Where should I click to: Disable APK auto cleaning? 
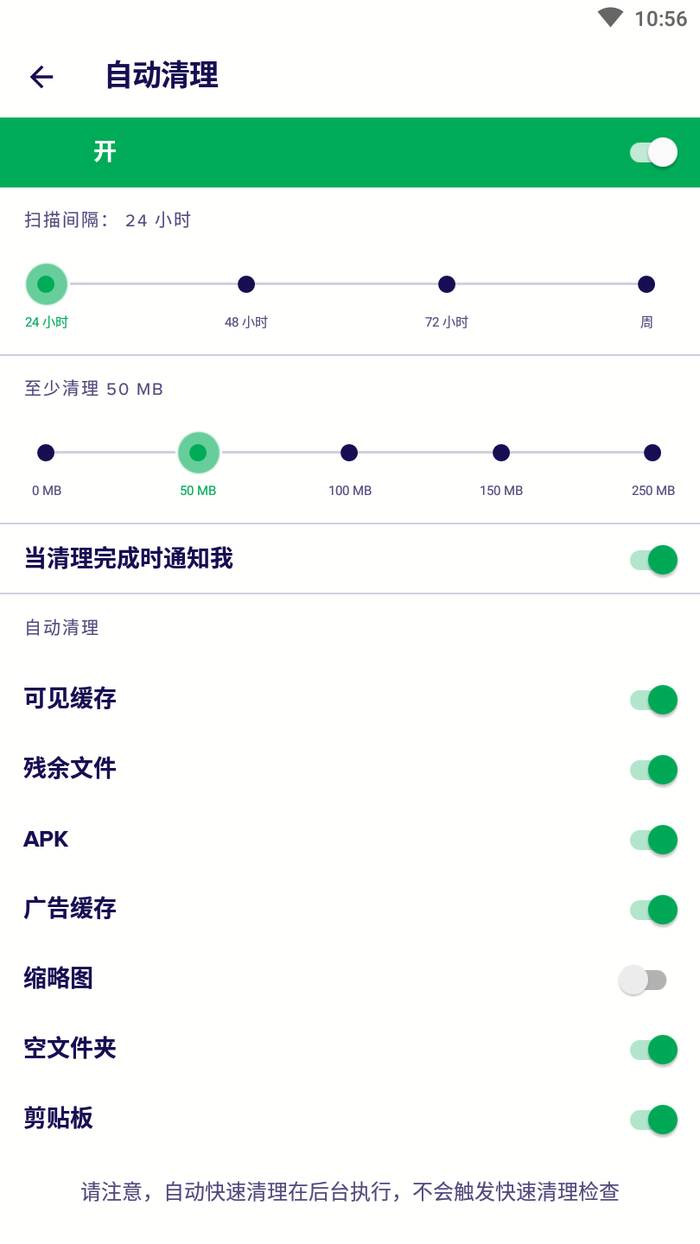[x=654, y=840]
